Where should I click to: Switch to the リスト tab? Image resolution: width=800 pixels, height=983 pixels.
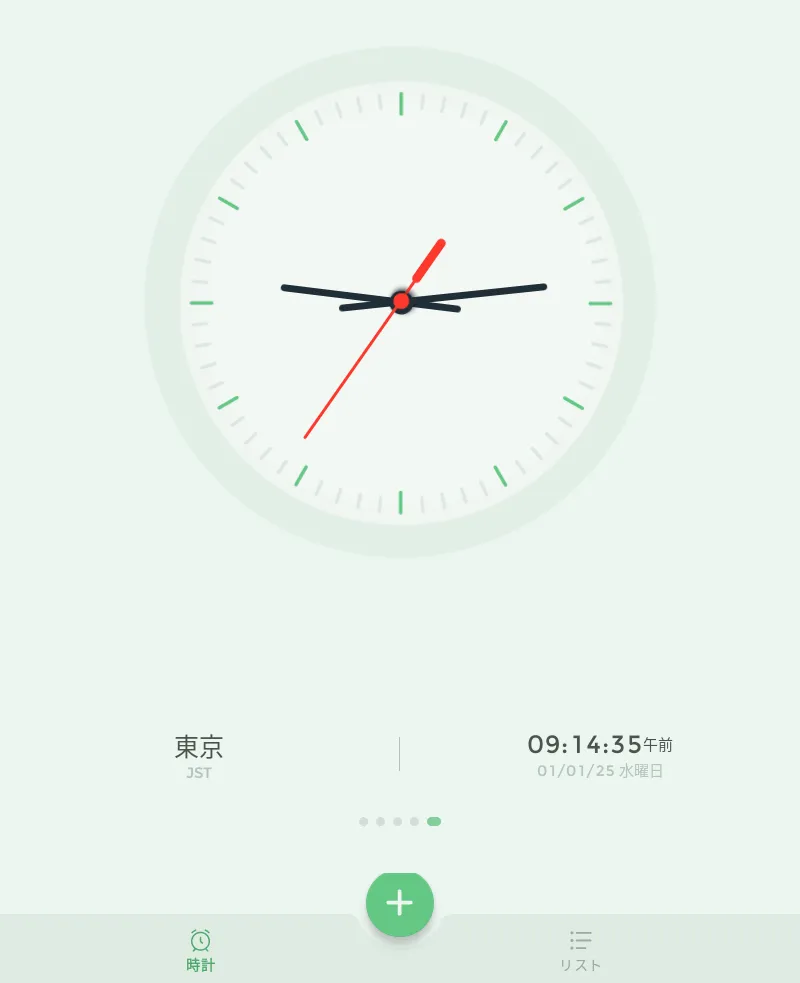click(x=580, y=950)
